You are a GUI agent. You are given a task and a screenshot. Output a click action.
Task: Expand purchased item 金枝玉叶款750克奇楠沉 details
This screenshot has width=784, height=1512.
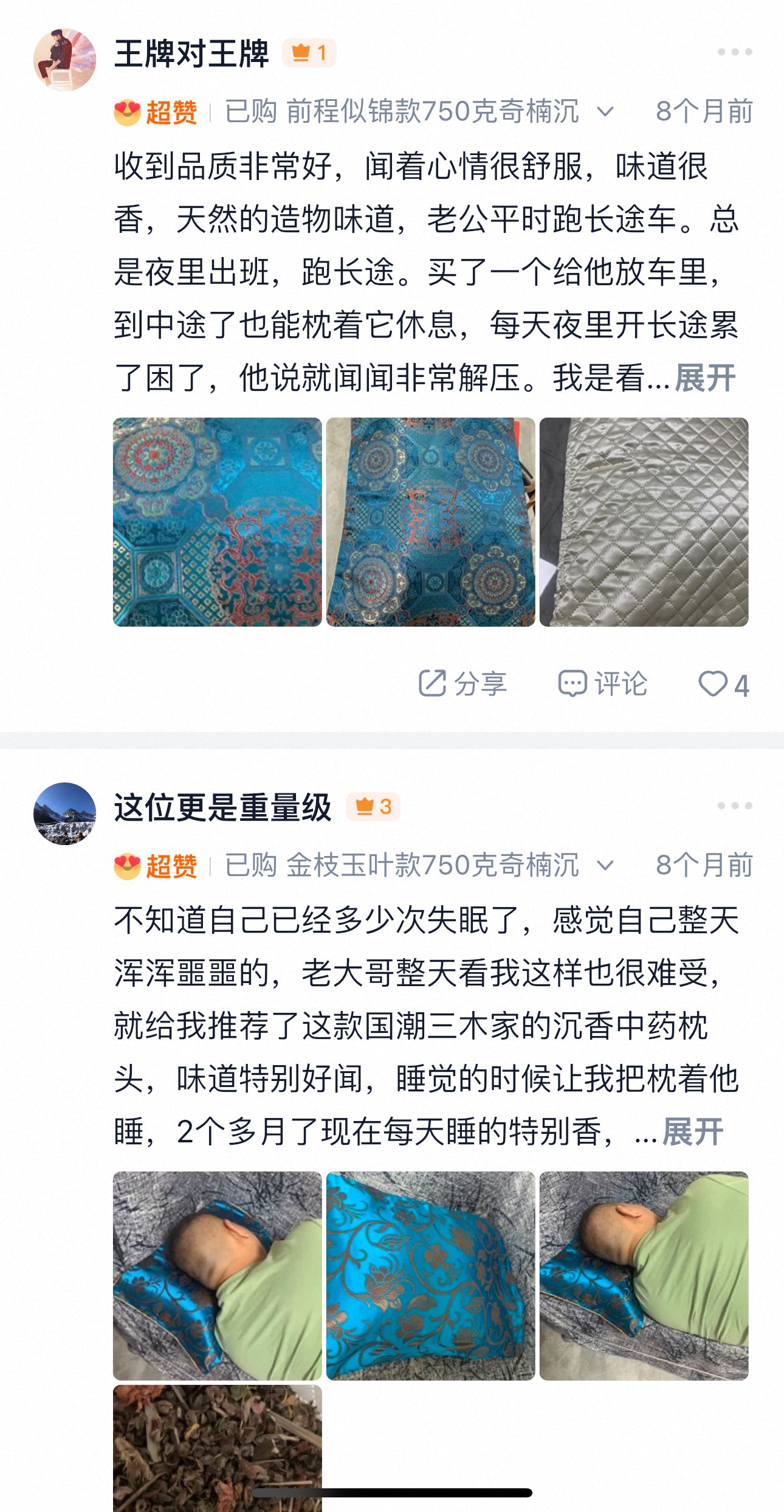pyautogui.click(x=605, y=865)
